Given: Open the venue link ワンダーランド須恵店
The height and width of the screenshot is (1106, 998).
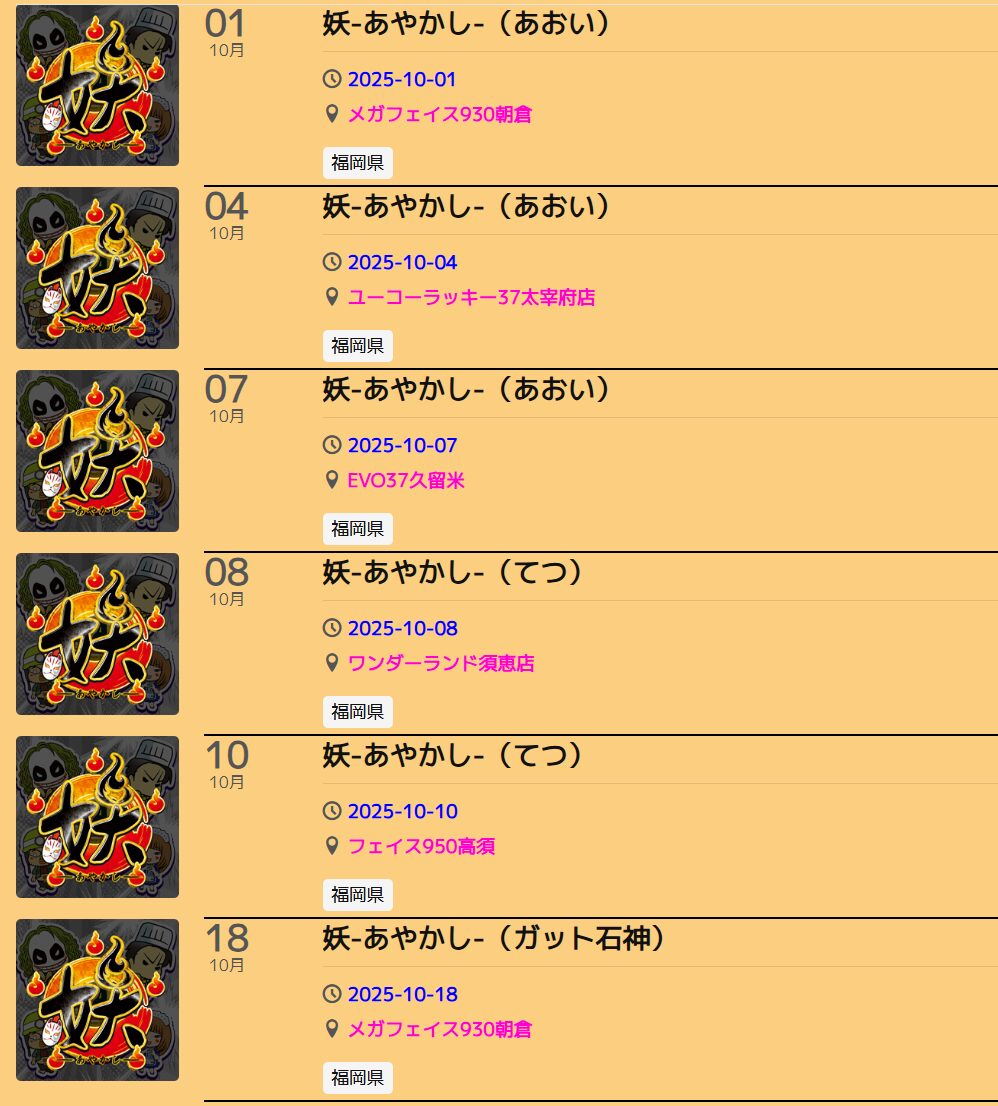Looking at the screenshot, I should click(x=441, y=663).
